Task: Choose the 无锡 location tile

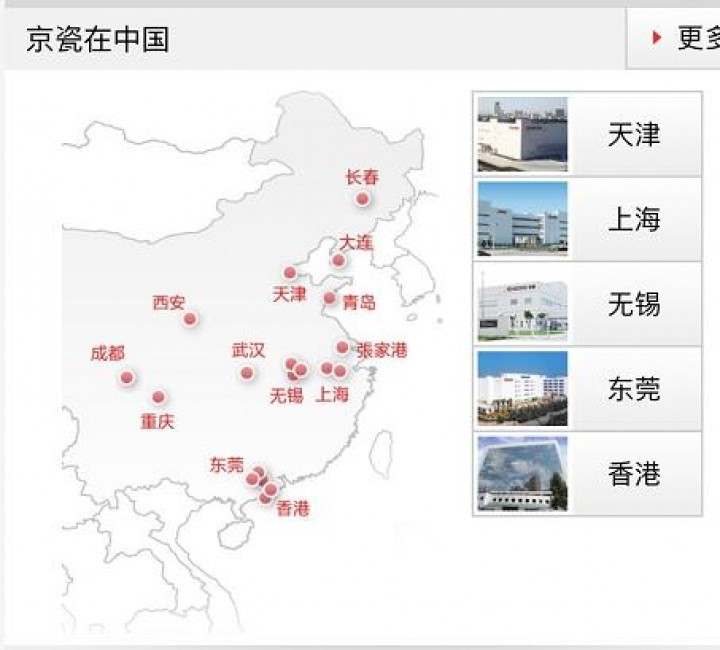Action: coord(587,305)
